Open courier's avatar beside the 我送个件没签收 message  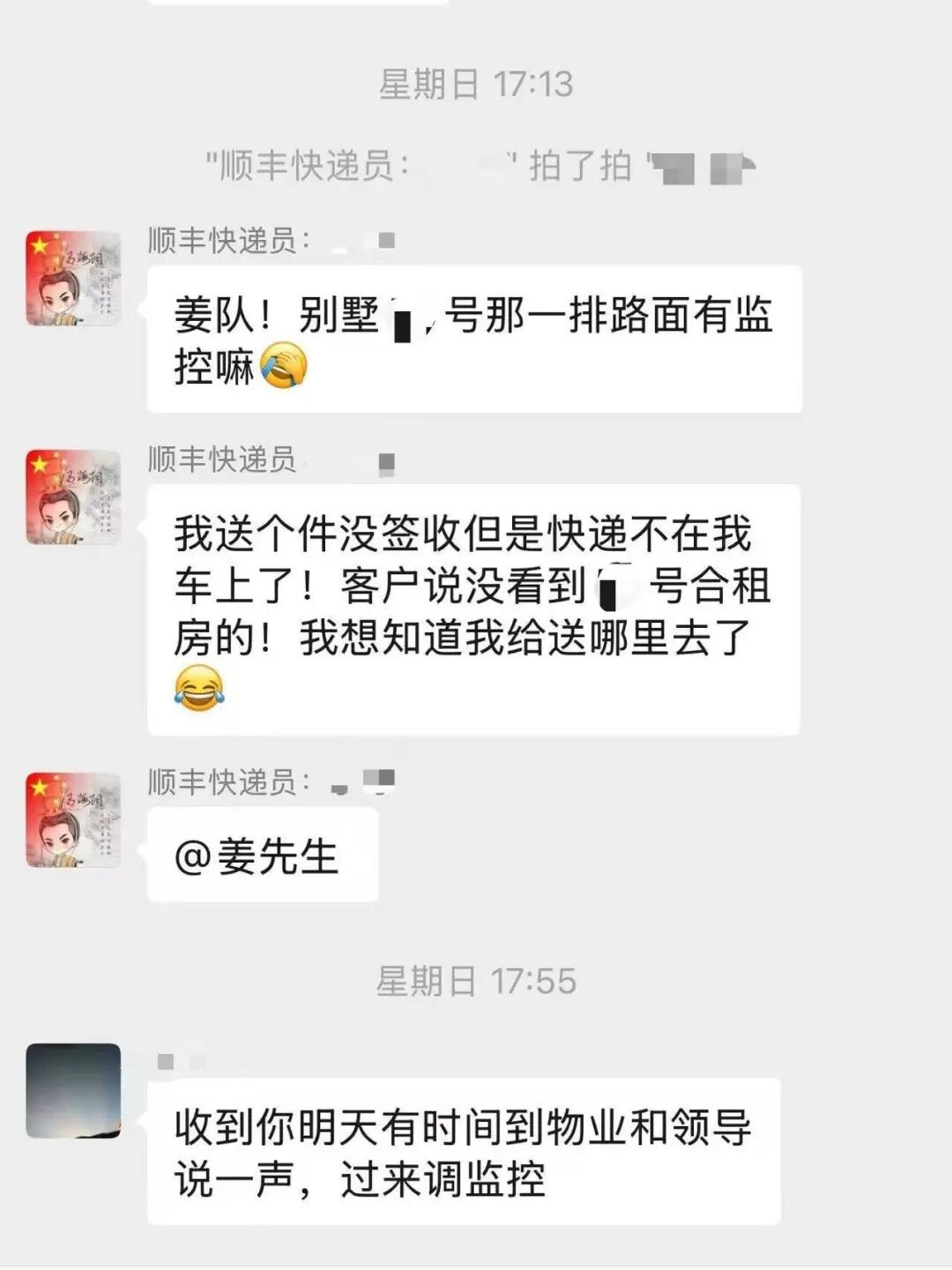point(73,497)
